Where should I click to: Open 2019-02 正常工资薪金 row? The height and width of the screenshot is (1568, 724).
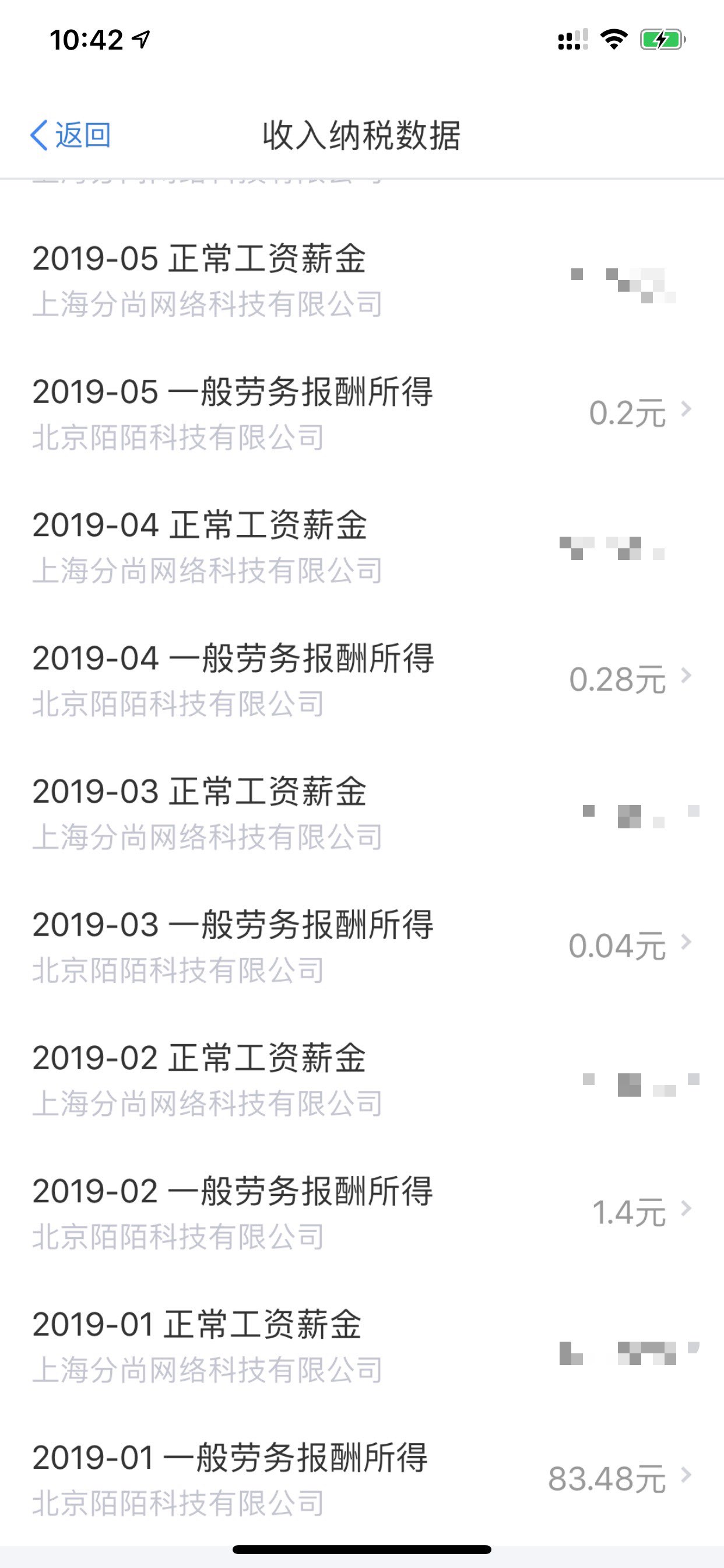(x=362, y=1080)
